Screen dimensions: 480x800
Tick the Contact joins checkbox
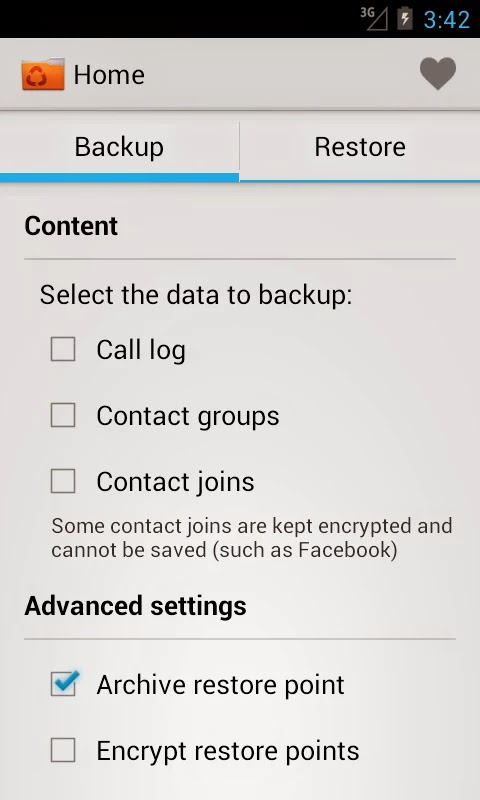63,481
